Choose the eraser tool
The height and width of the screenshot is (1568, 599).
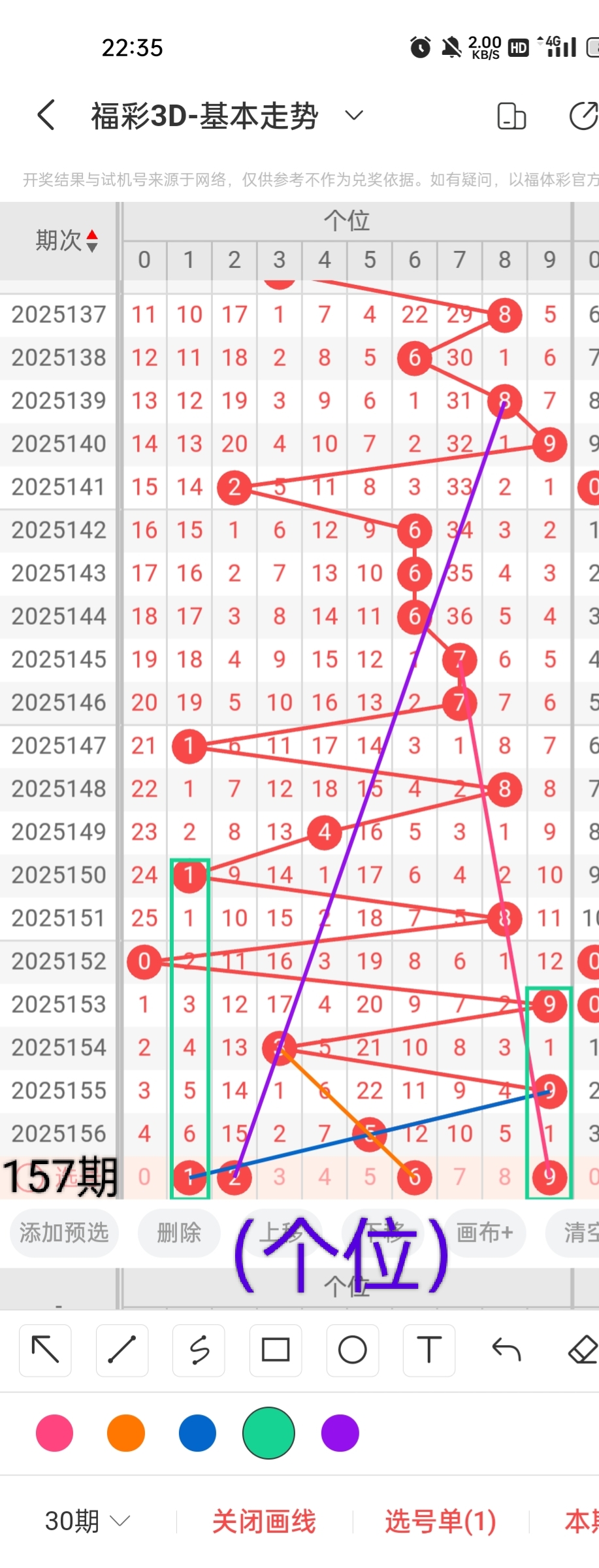[582, 1350]
